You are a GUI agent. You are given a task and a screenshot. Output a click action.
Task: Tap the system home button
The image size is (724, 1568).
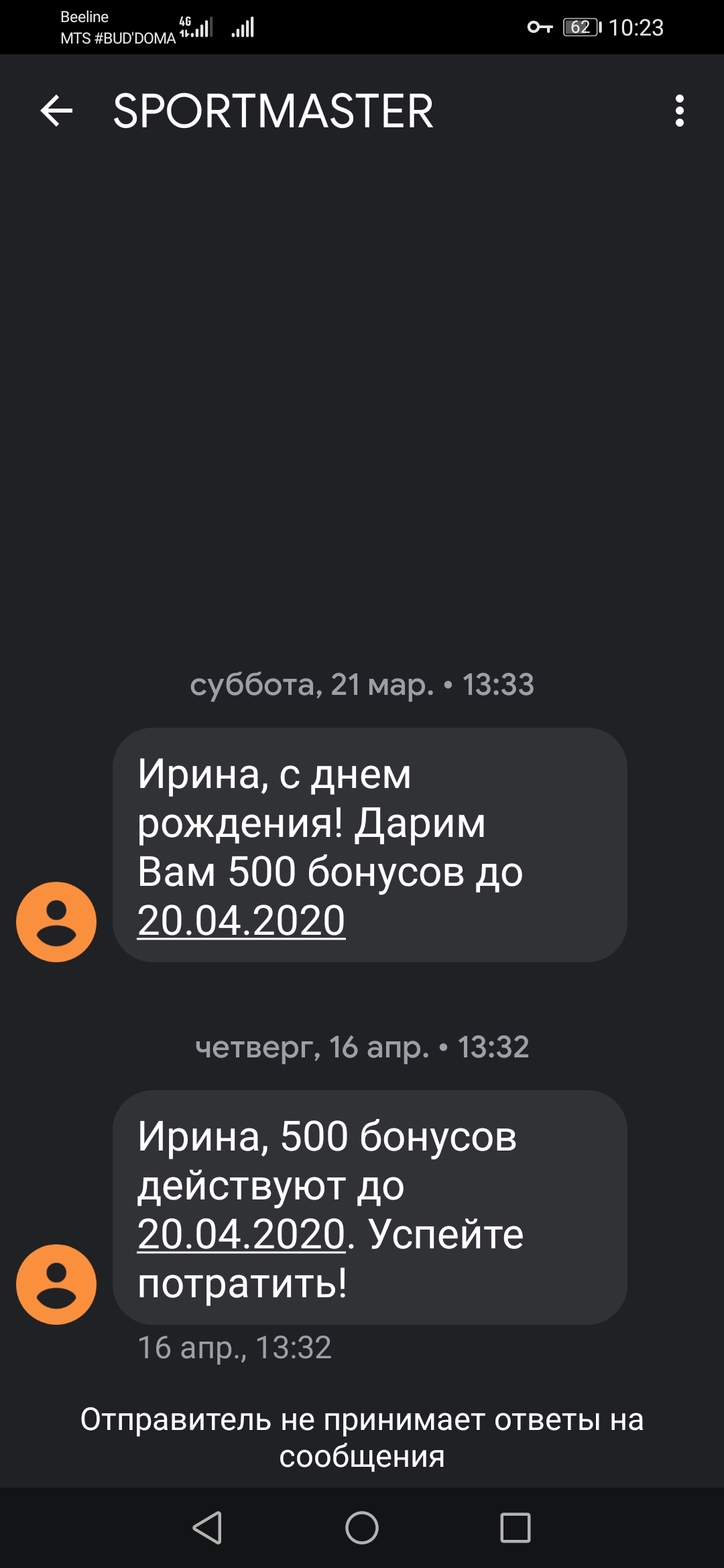click(x=362, y=1528)
